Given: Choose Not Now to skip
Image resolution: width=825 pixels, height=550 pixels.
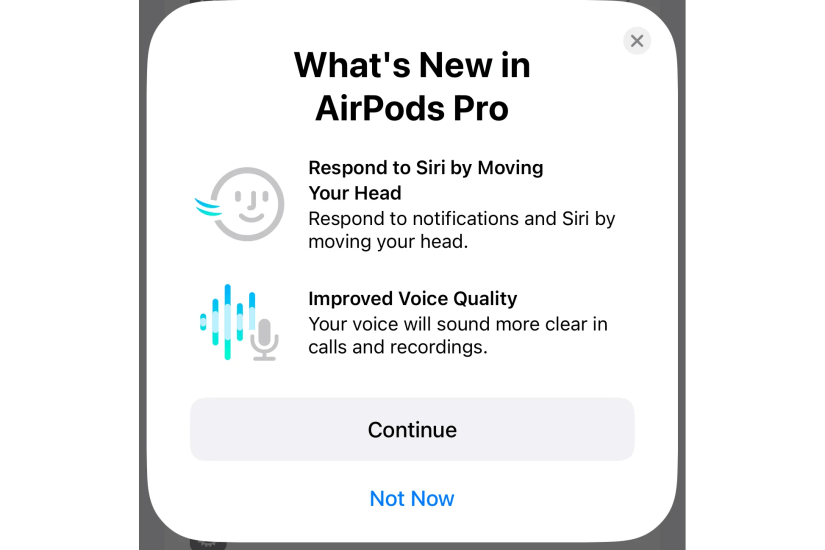Looking at the screenshot, I should point(412,498).
